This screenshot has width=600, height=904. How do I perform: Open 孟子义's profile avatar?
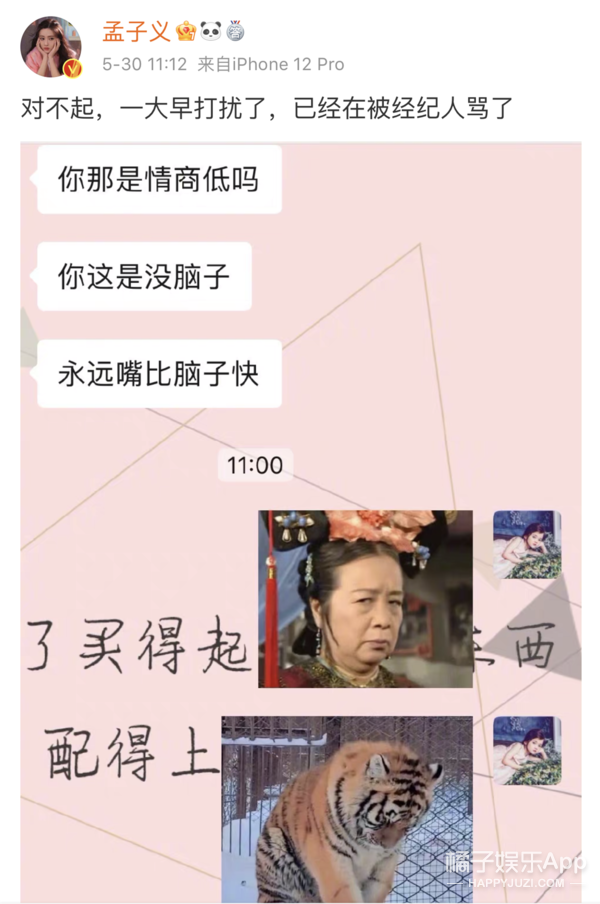pos(52,46)
